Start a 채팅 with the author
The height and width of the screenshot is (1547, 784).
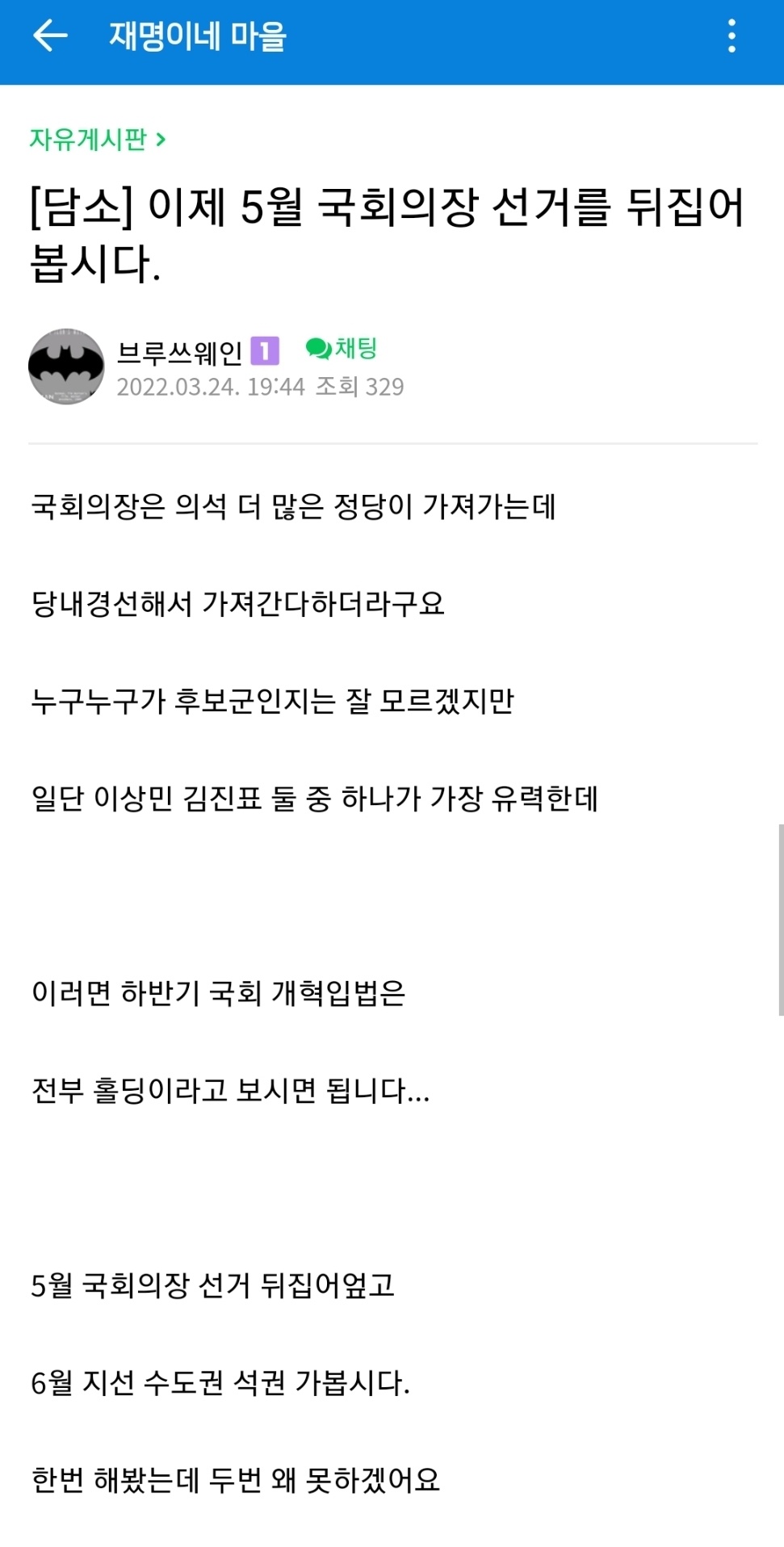(x=342, y=348)
